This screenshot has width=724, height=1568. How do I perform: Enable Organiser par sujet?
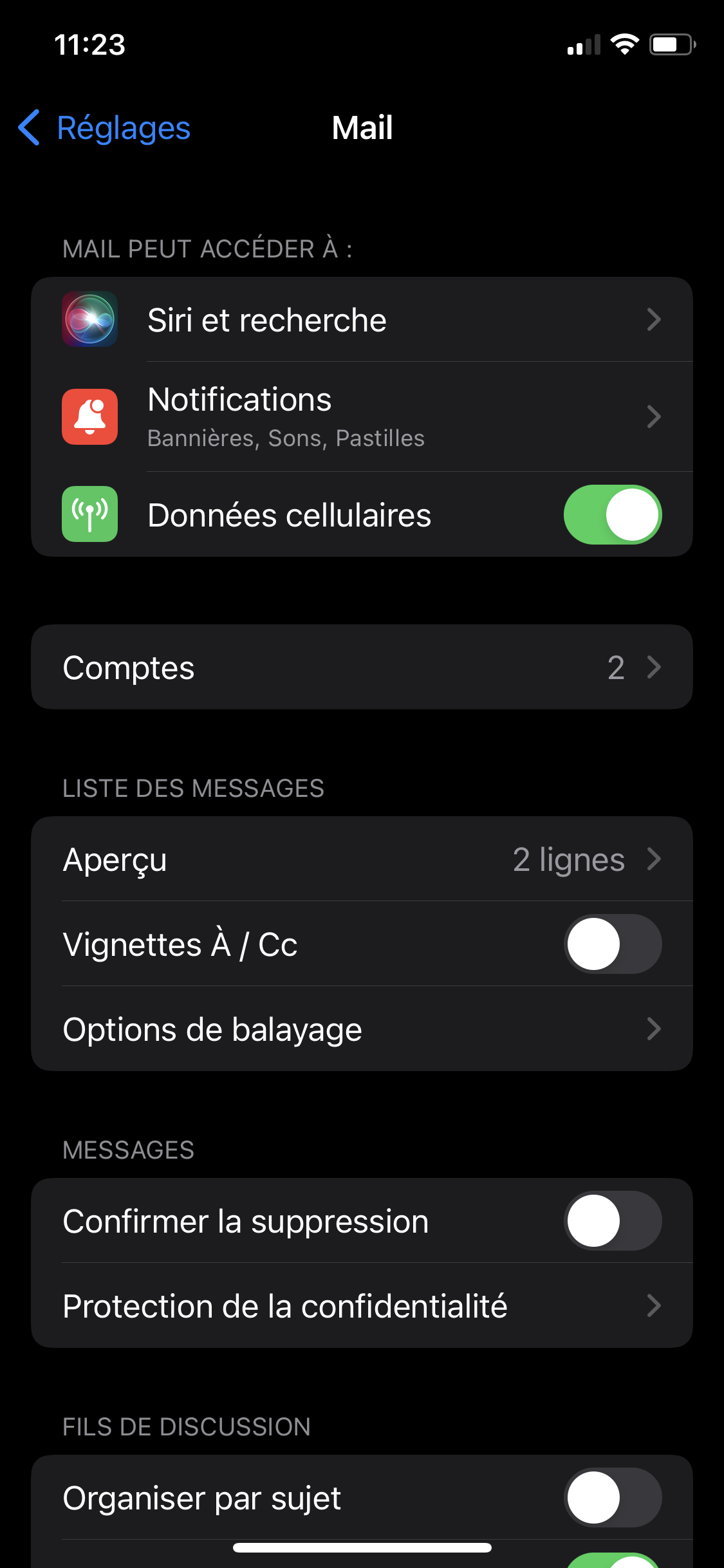pyautogui.click(x=613, y=1497)
